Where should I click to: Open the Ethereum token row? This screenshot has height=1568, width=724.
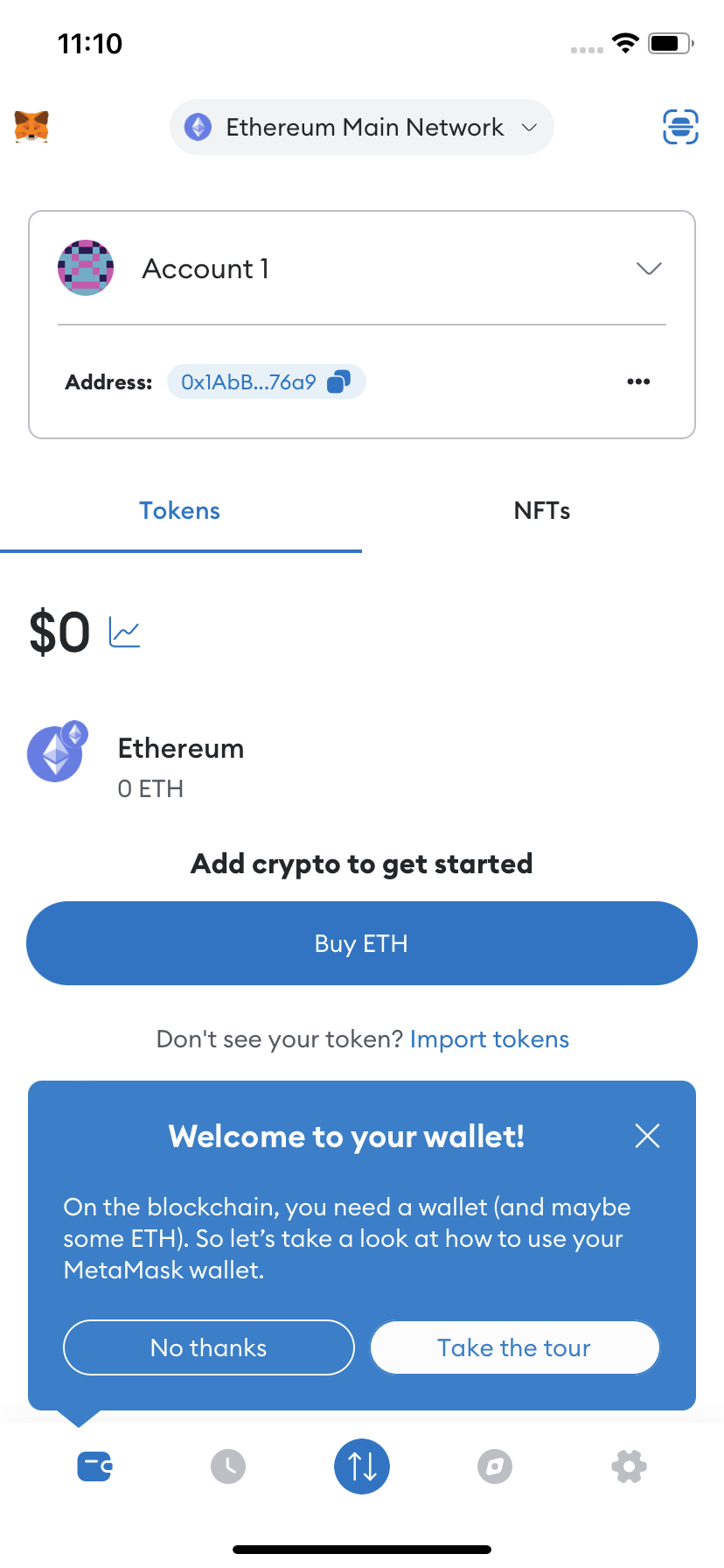point(180,766)
